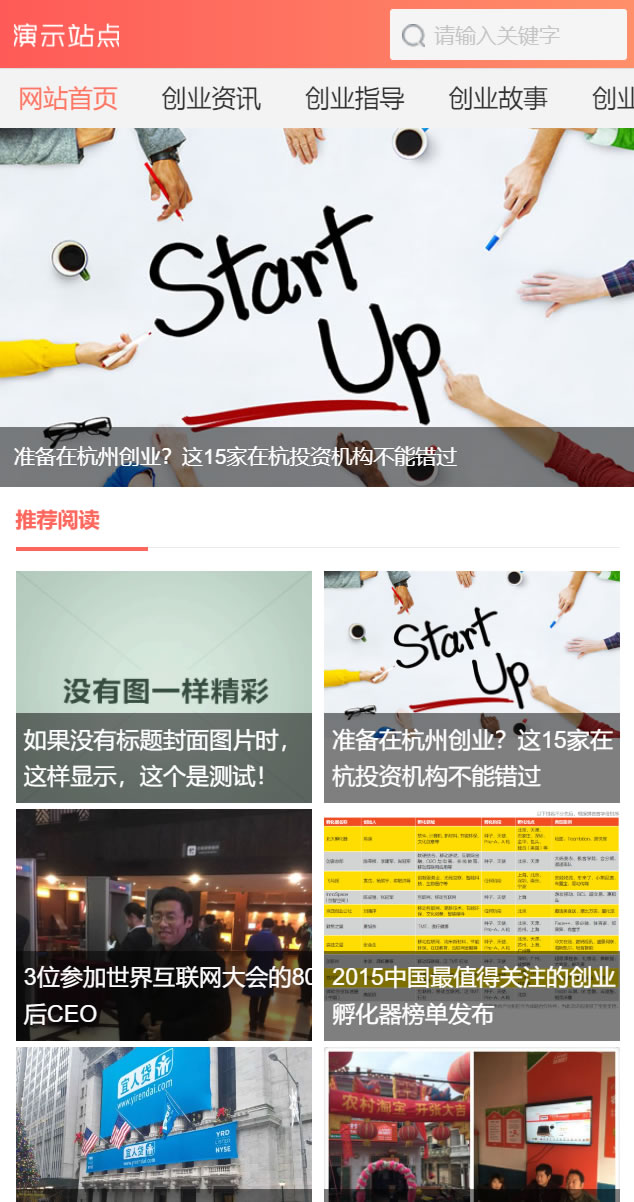Image resolution: width=634 pixels, height=1202 pixels.
Task: Select the 创业故事 tab
Action: point(498,98)
